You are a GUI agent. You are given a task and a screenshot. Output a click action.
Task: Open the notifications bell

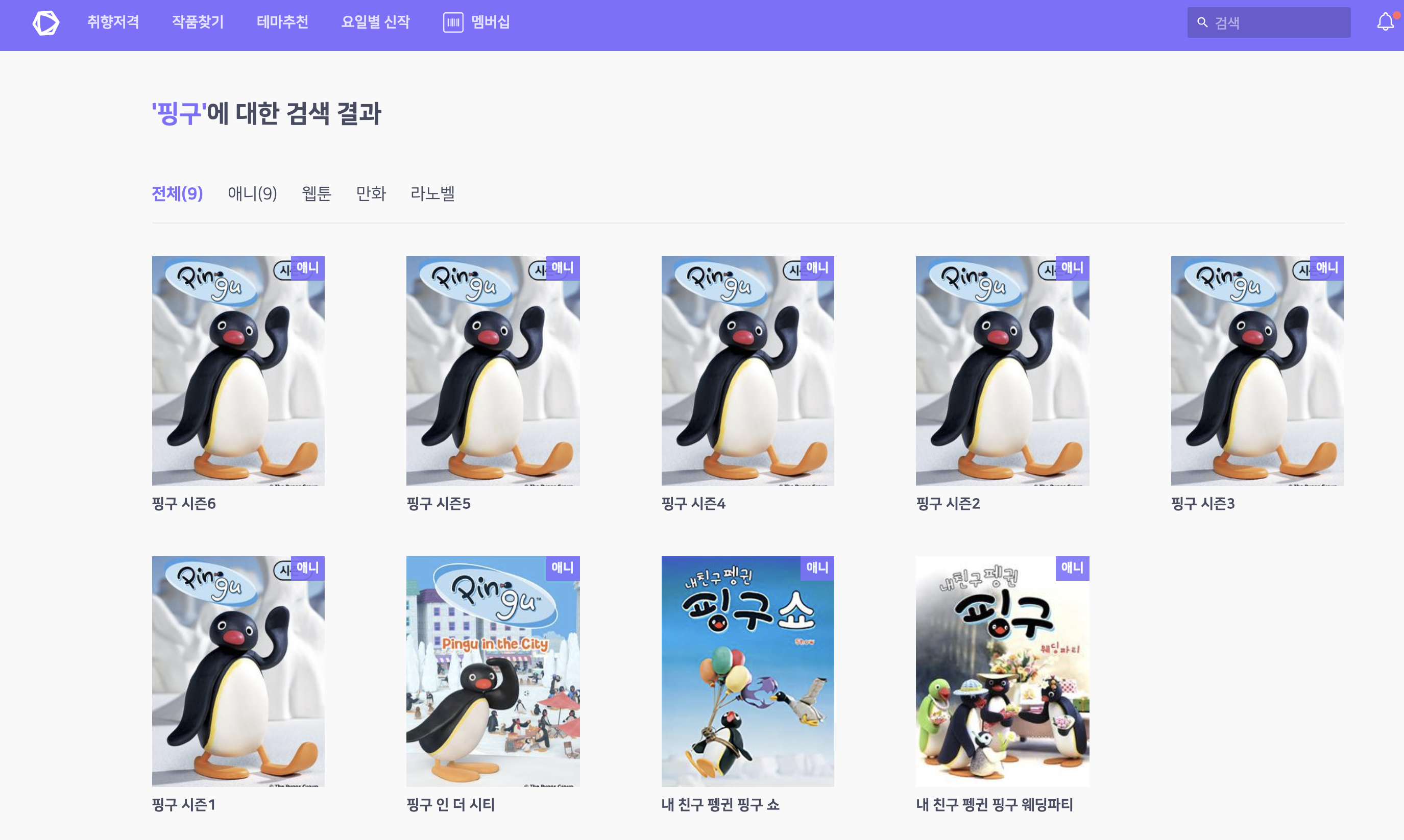(x=1385, y=22)
